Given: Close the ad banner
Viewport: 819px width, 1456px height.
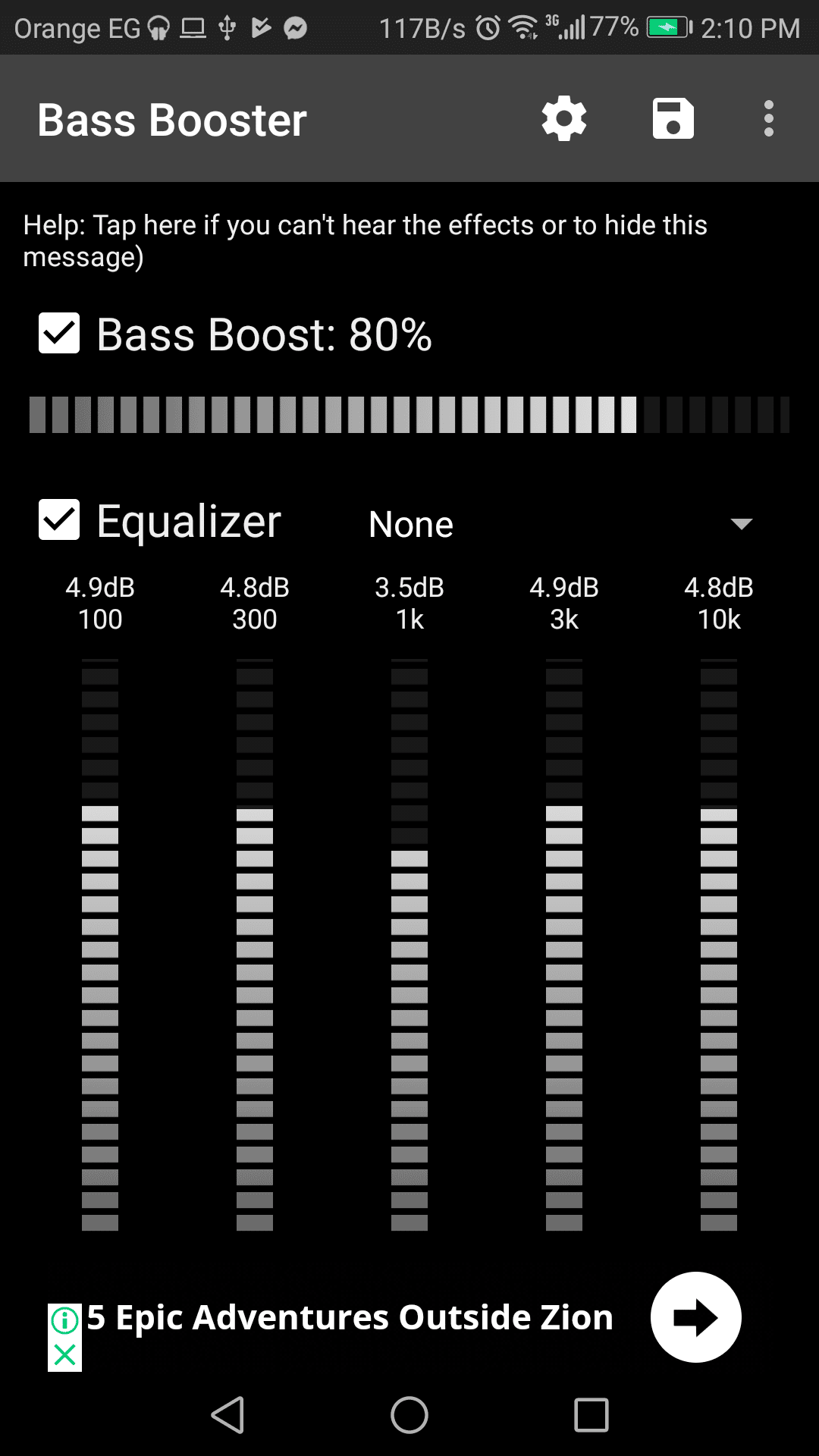Looking at the screenshot, I should (x=65, y=1354).
